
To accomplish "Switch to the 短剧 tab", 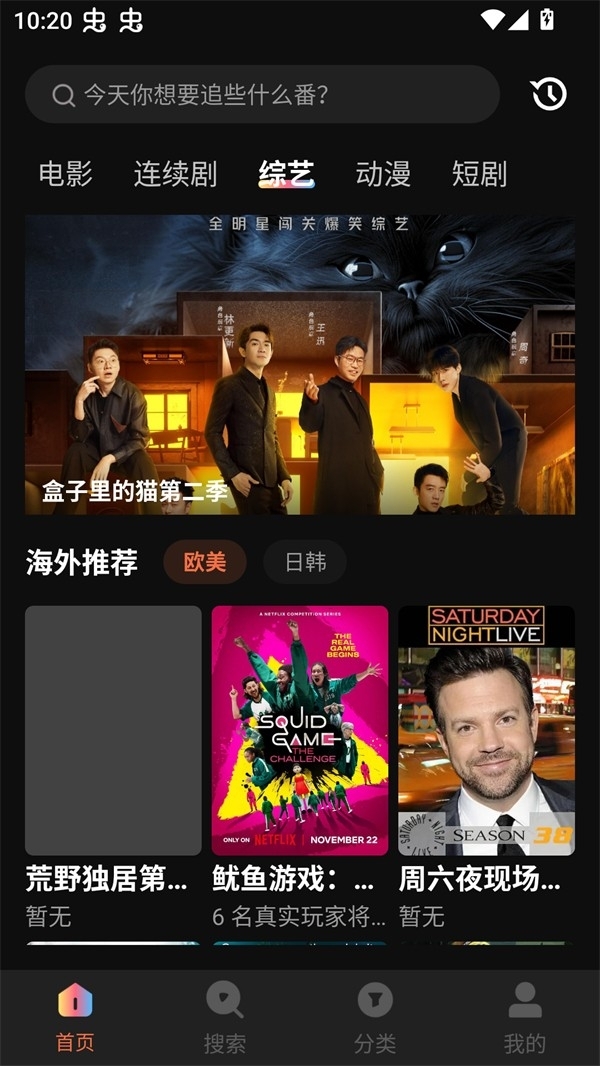I will 479,174.
